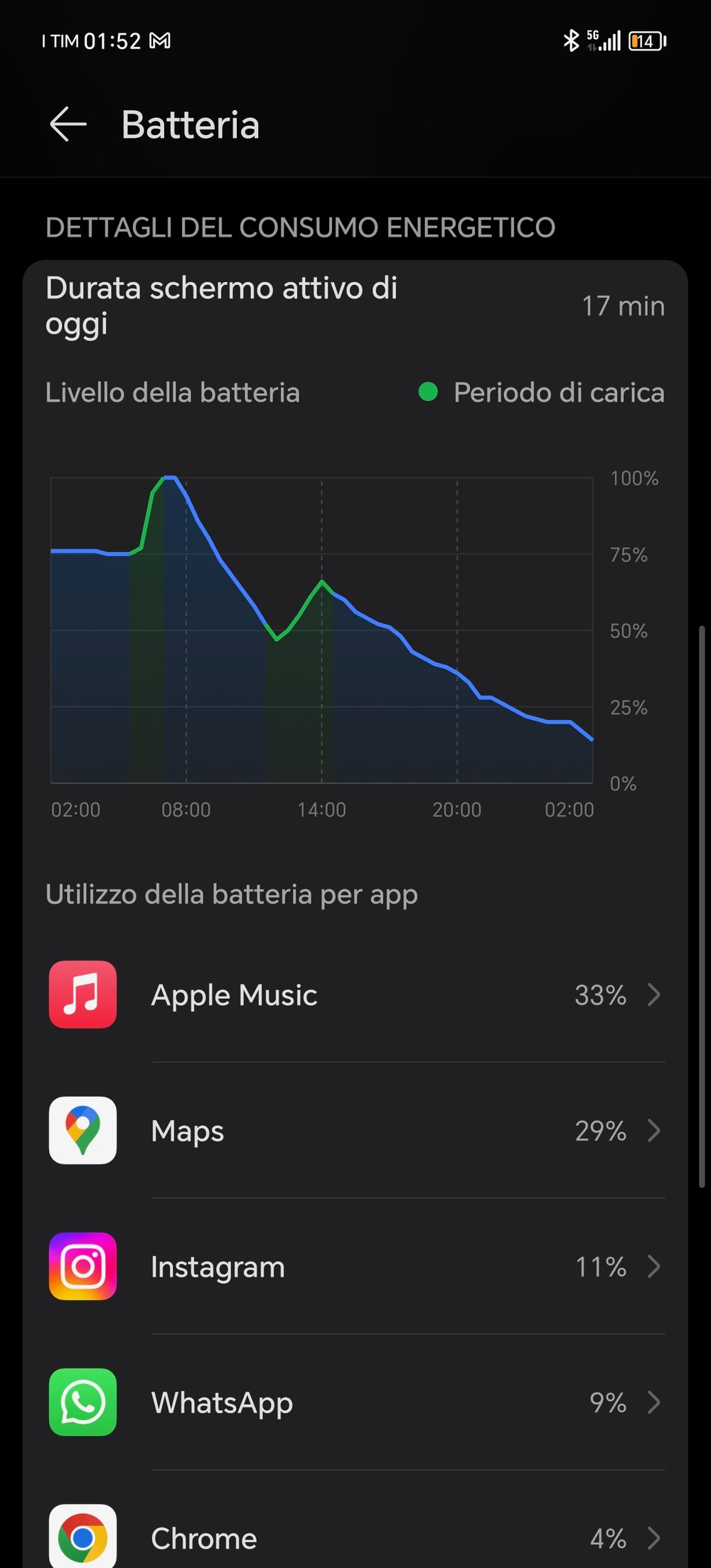View Instagram battery consumption details
Viewport: 711px width, 1568px height.
[x=355, y=1267]
